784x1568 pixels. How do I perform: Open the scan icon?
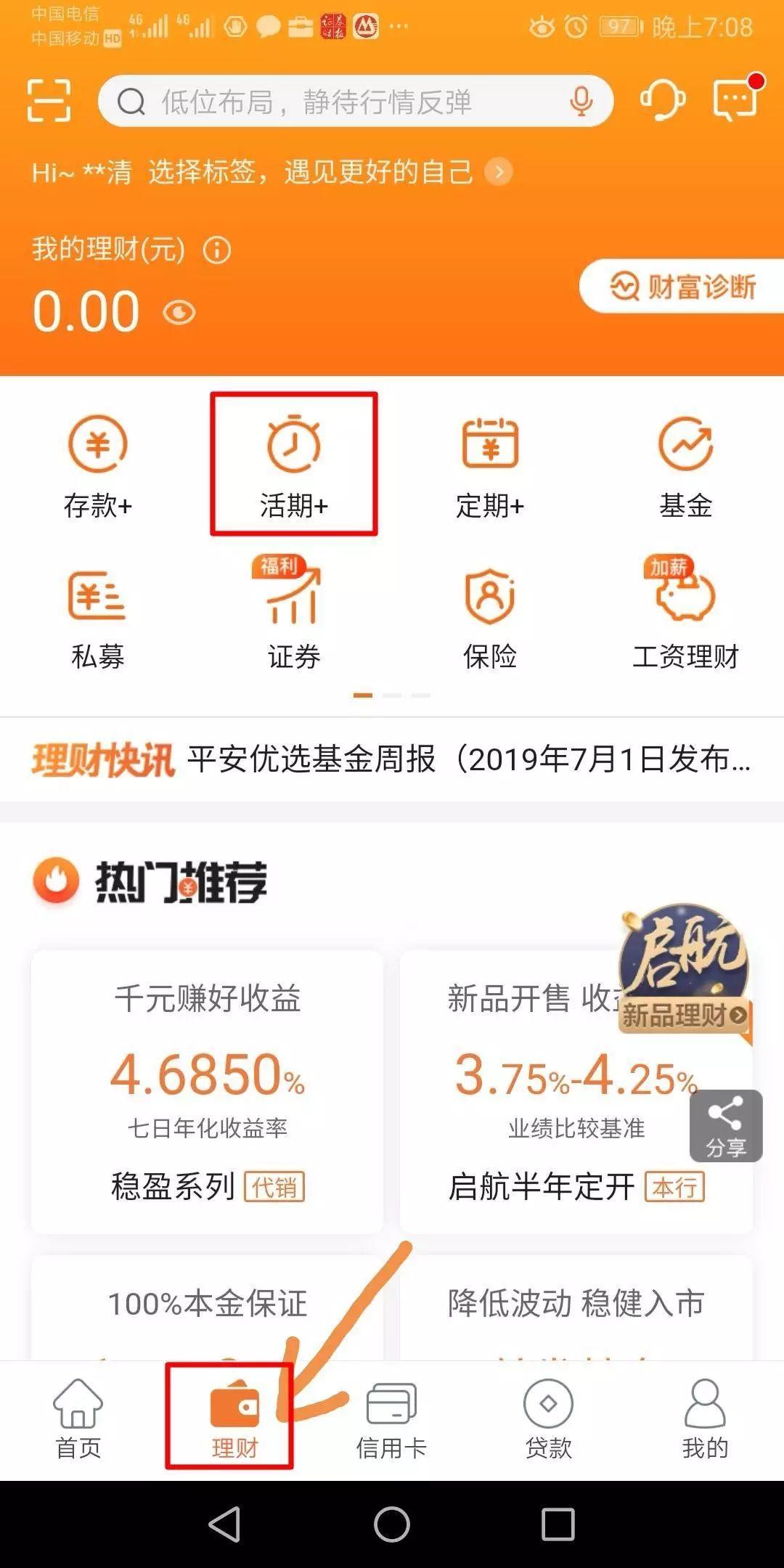tap(49, 100)
